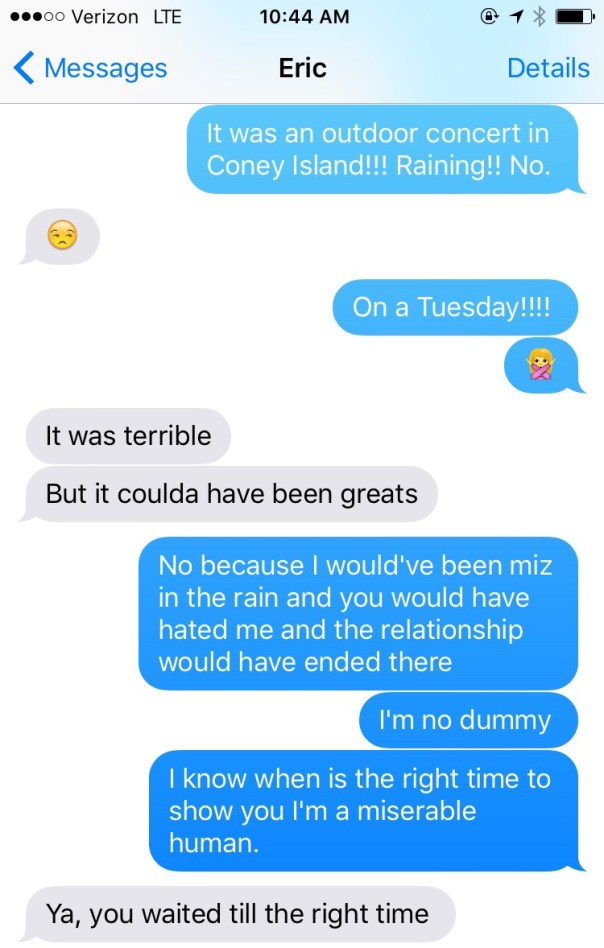This screenshot has height=948, width=604.
Task: Open Details for the Eric conversation
Action: (548, 68)
